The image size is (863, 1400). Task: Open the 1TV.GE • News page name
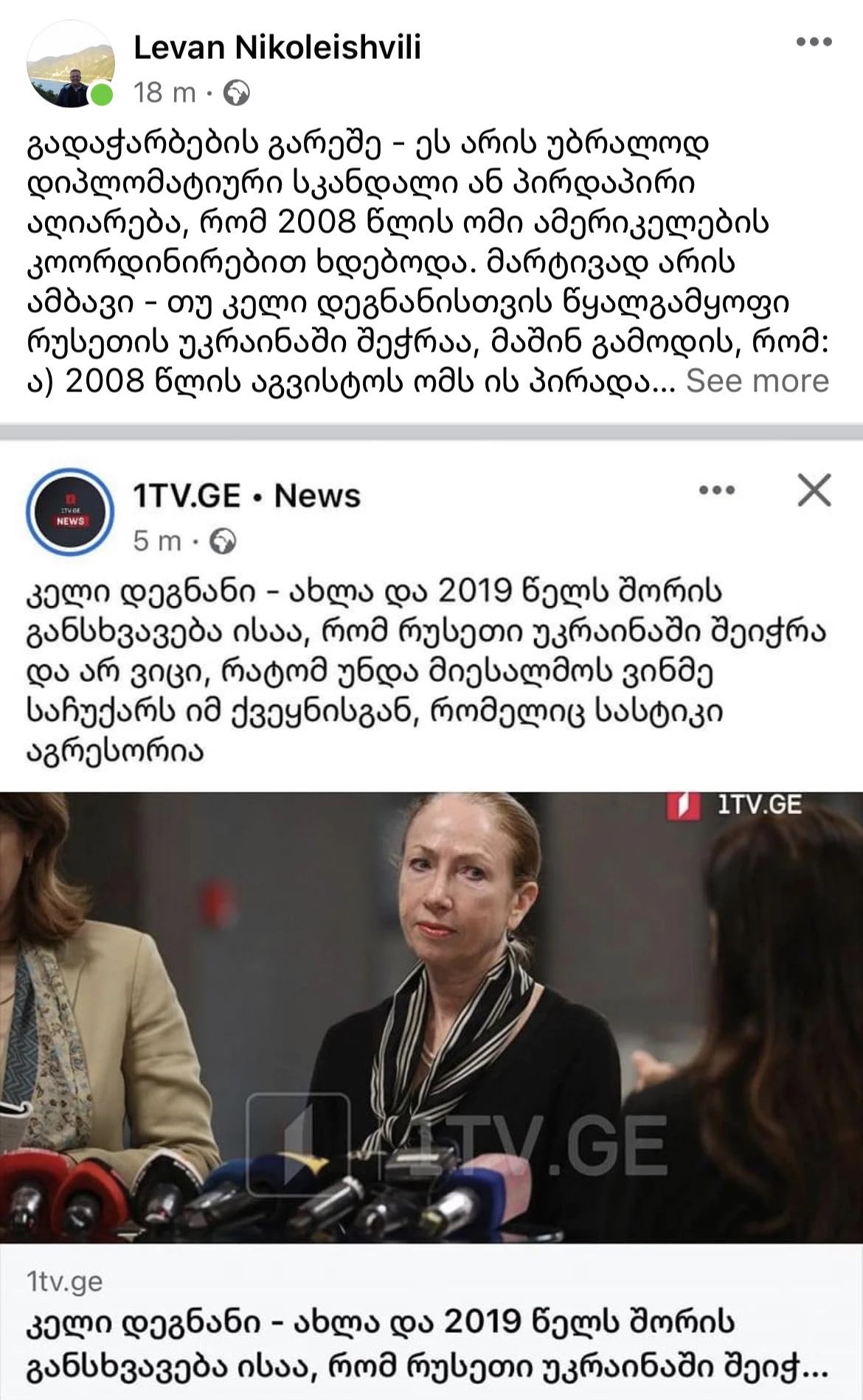tap(246, 496)
